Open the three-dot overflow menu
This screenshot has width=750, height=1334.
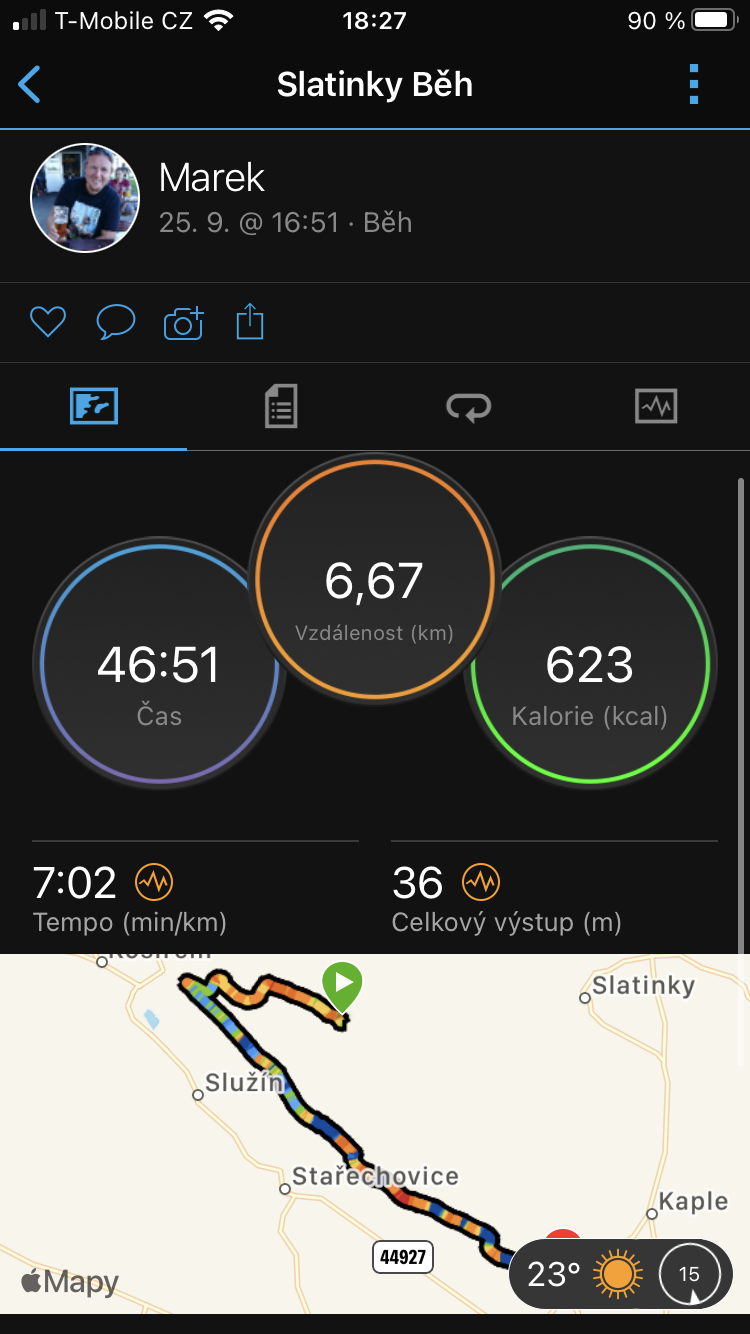click(x=694, y=85)
